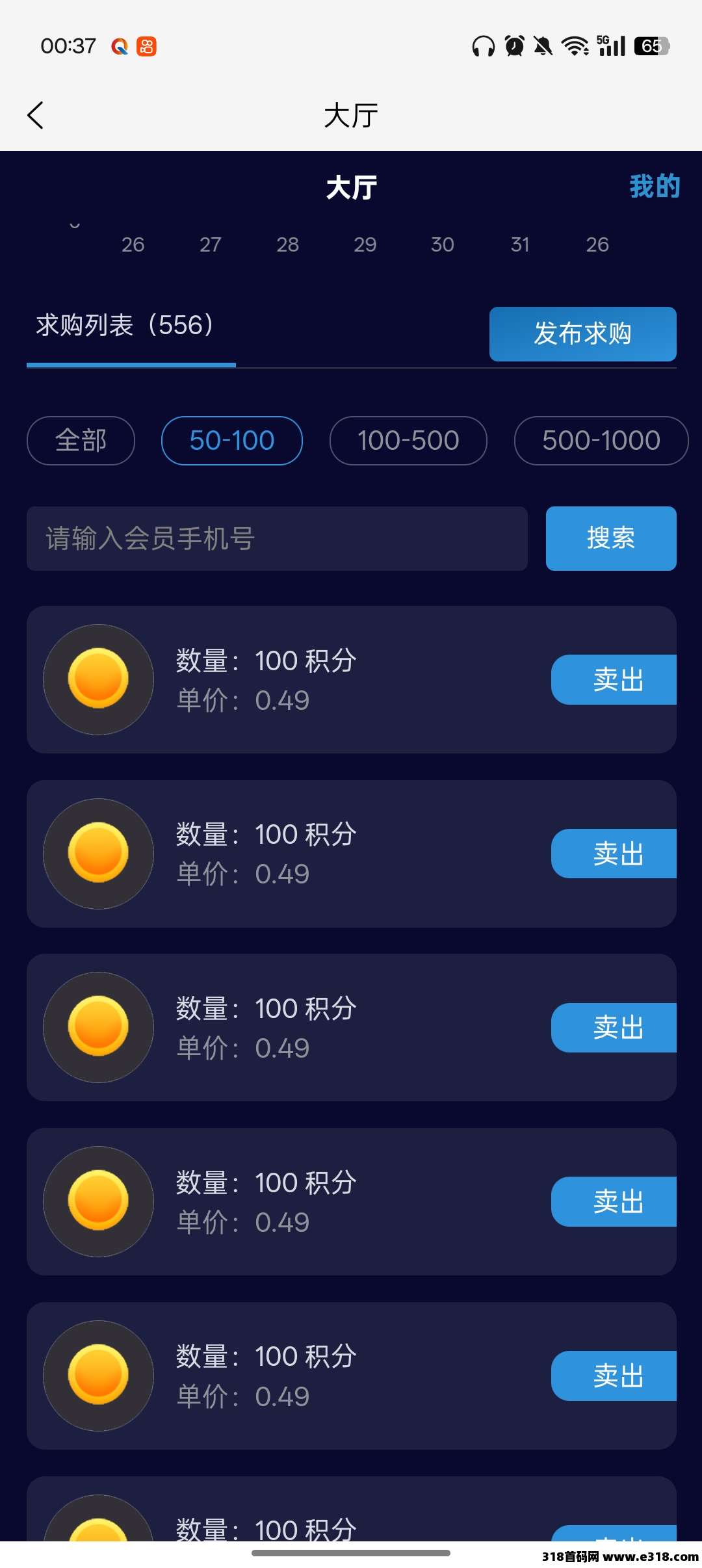This screenshot has width=702, height=1568.
Task: Select the 500-1000 filter option
Action: coord(599,441)
